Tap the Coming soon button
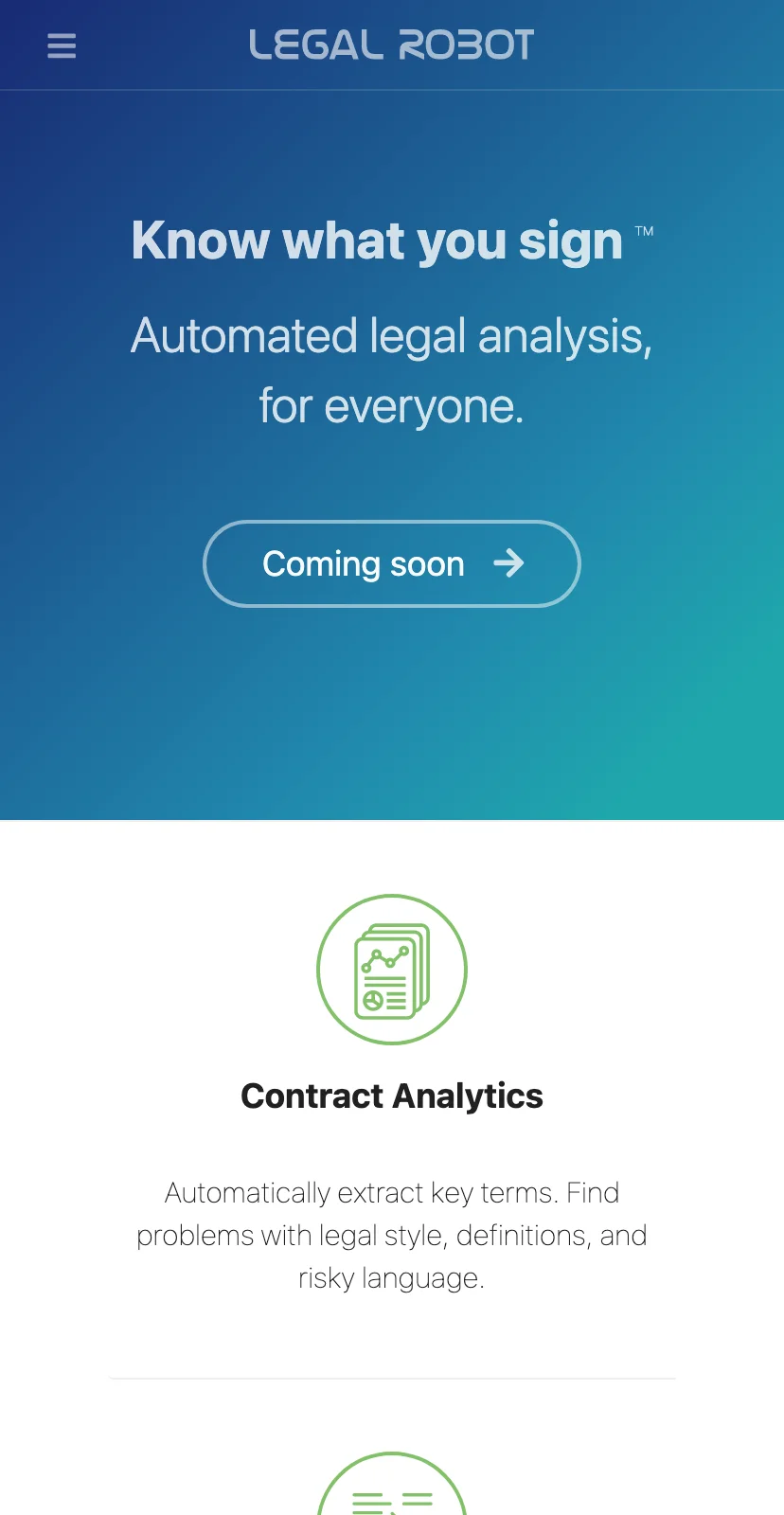784x1515 pixels. (x=391, y=563)
